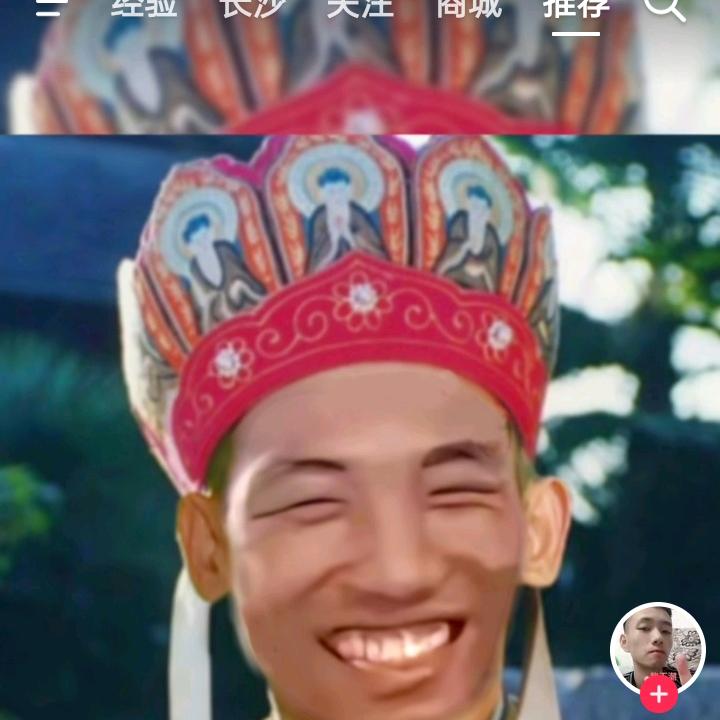Switch to the 关注 tab
The height and width of the screenshot is (720, 720).
[360, 7]
